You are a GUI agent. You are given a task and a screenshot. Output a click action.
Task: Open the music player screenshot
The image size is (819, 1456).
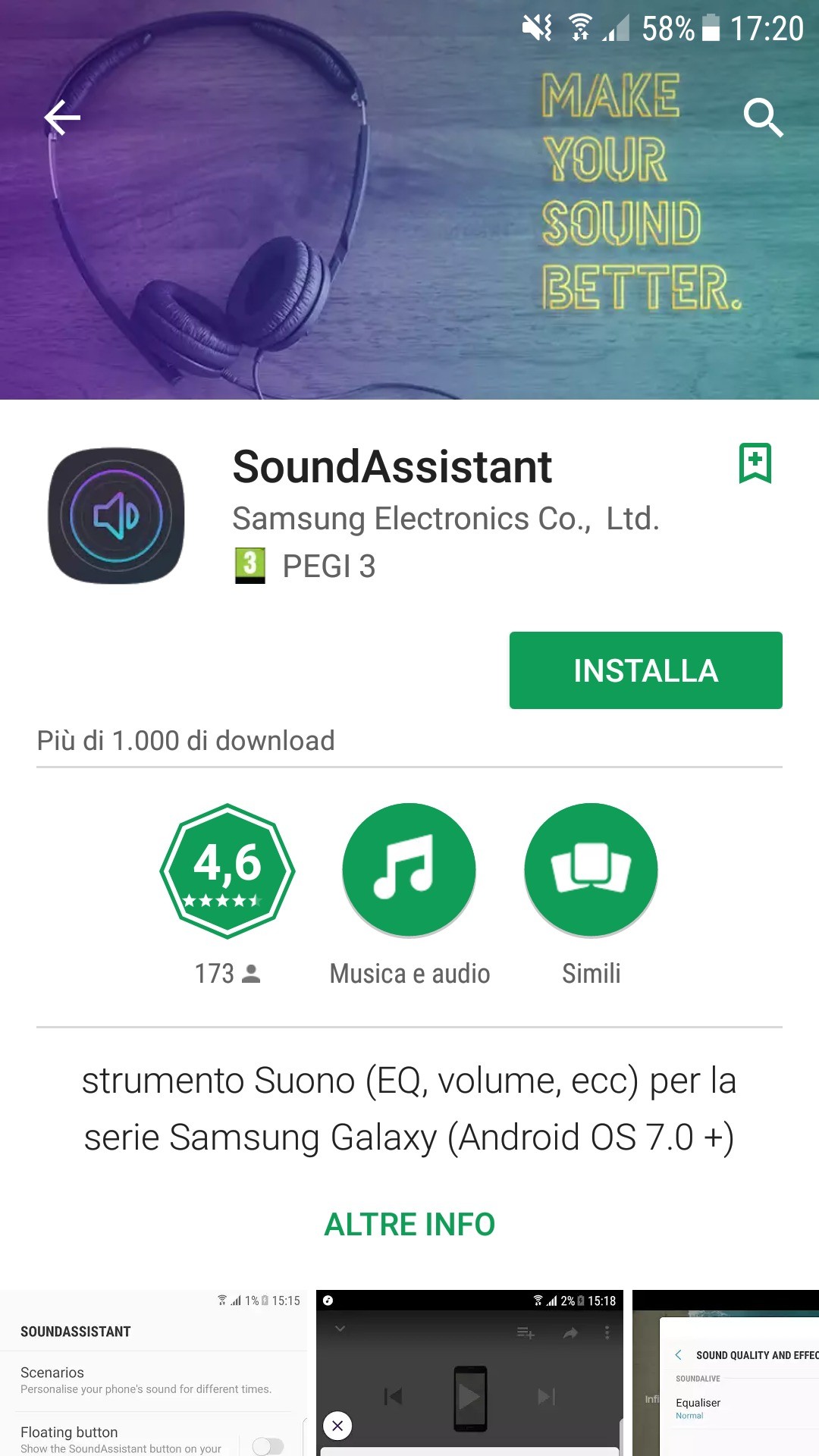(469, 1373)
